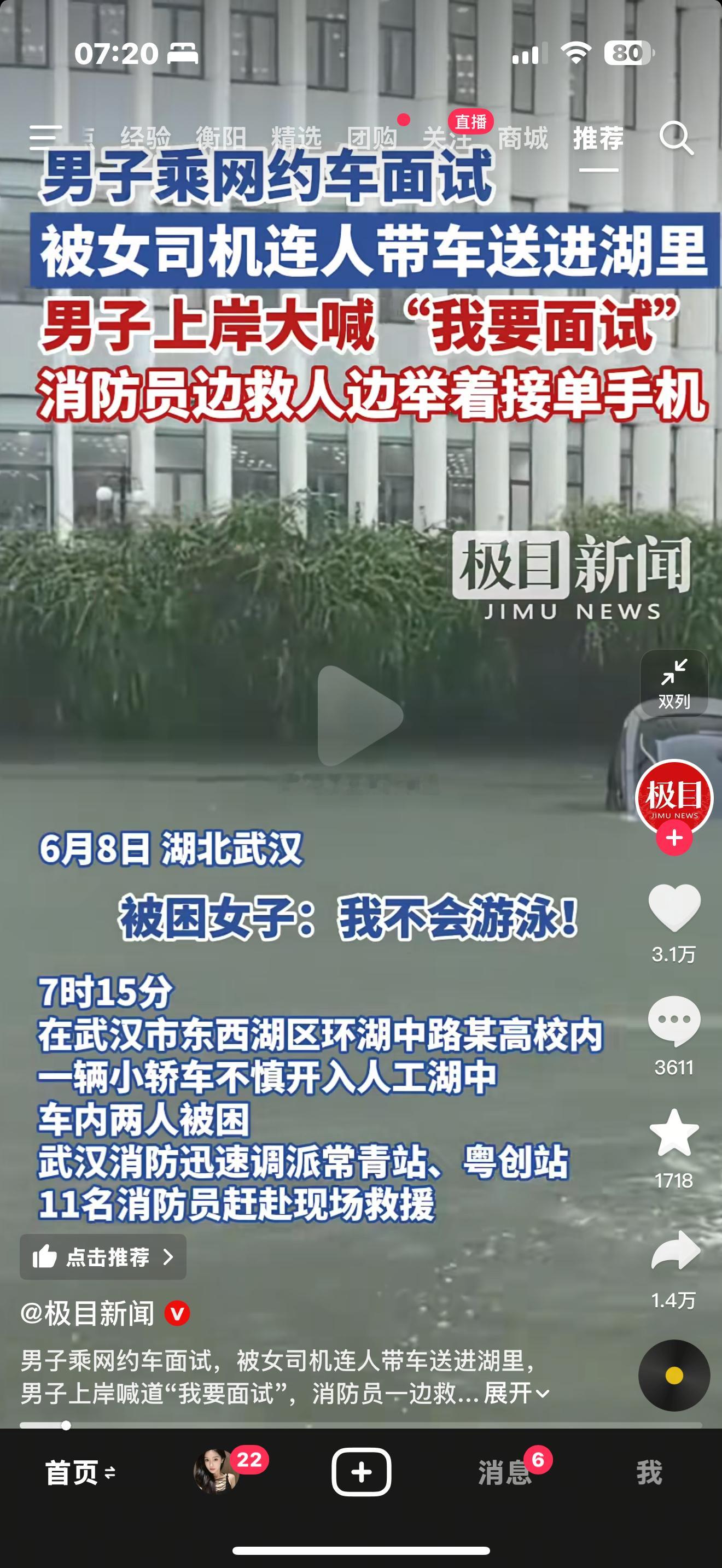
Task: Create a new post with the plus button
Action: pos(361,1472)
